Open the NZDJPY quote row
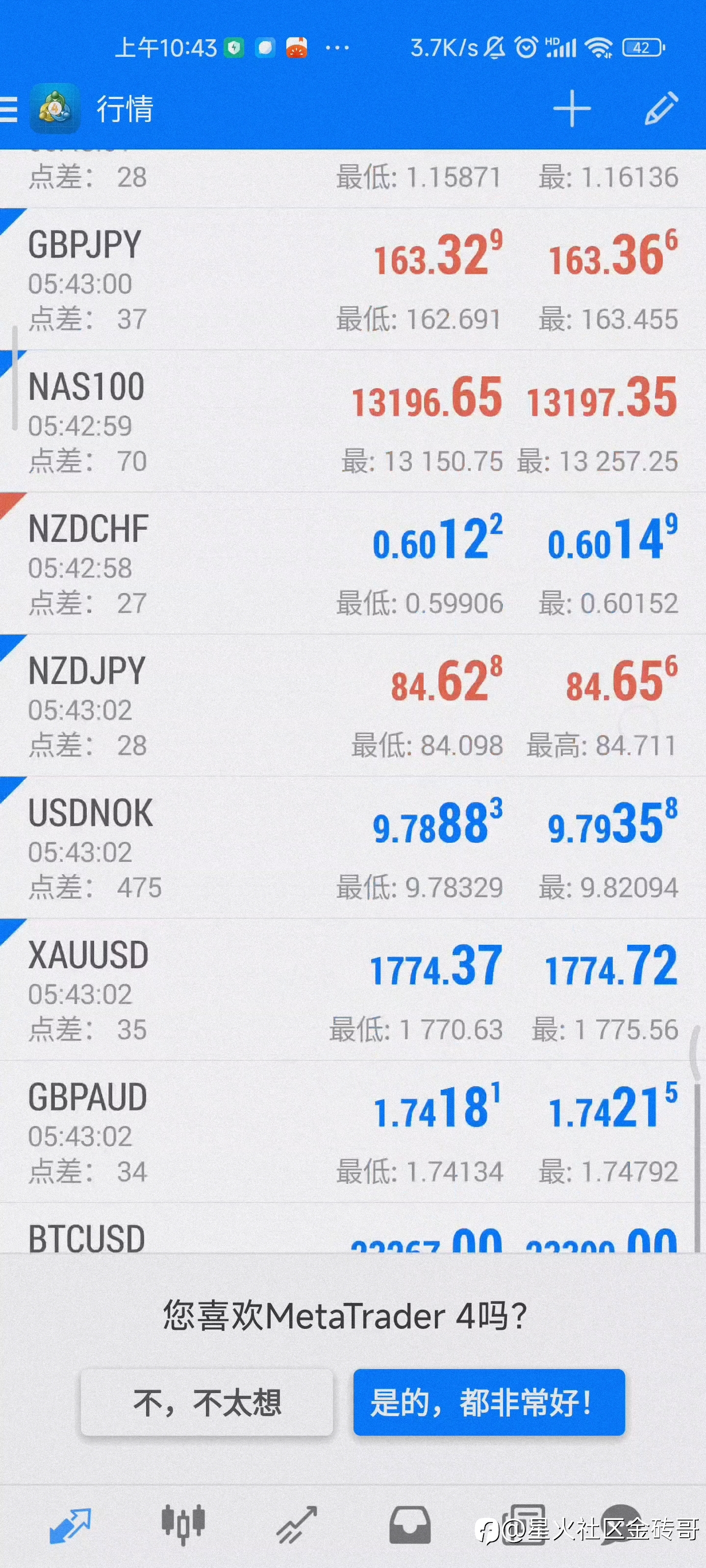Viewport: 706px width, 1568px height. tap(353, 706)
